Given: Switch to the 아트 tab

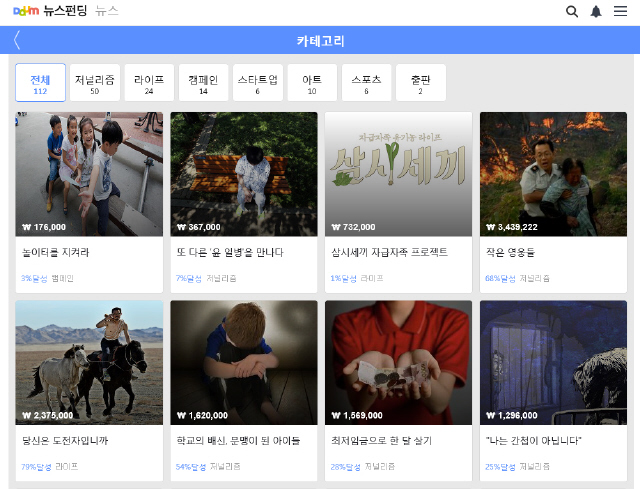Looking at the screenshot, I should (312, 83).
